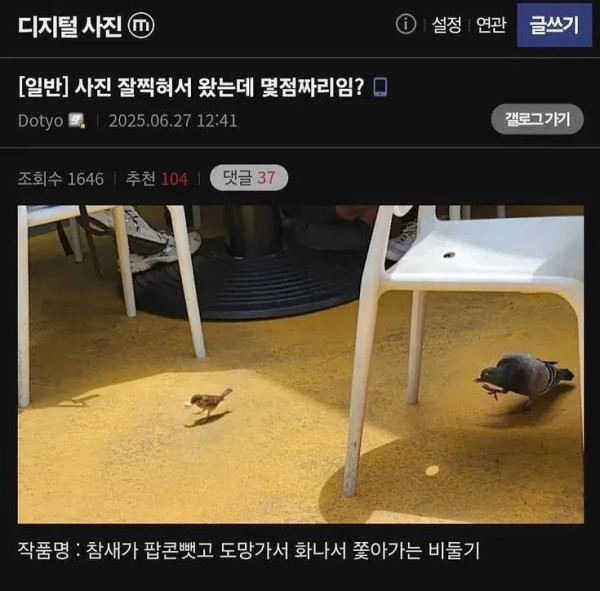Image resolution: width=600 pixels, height=591 pixels.
Task: Open the 갤로그가기 button
Action: (x=537, y=119)
